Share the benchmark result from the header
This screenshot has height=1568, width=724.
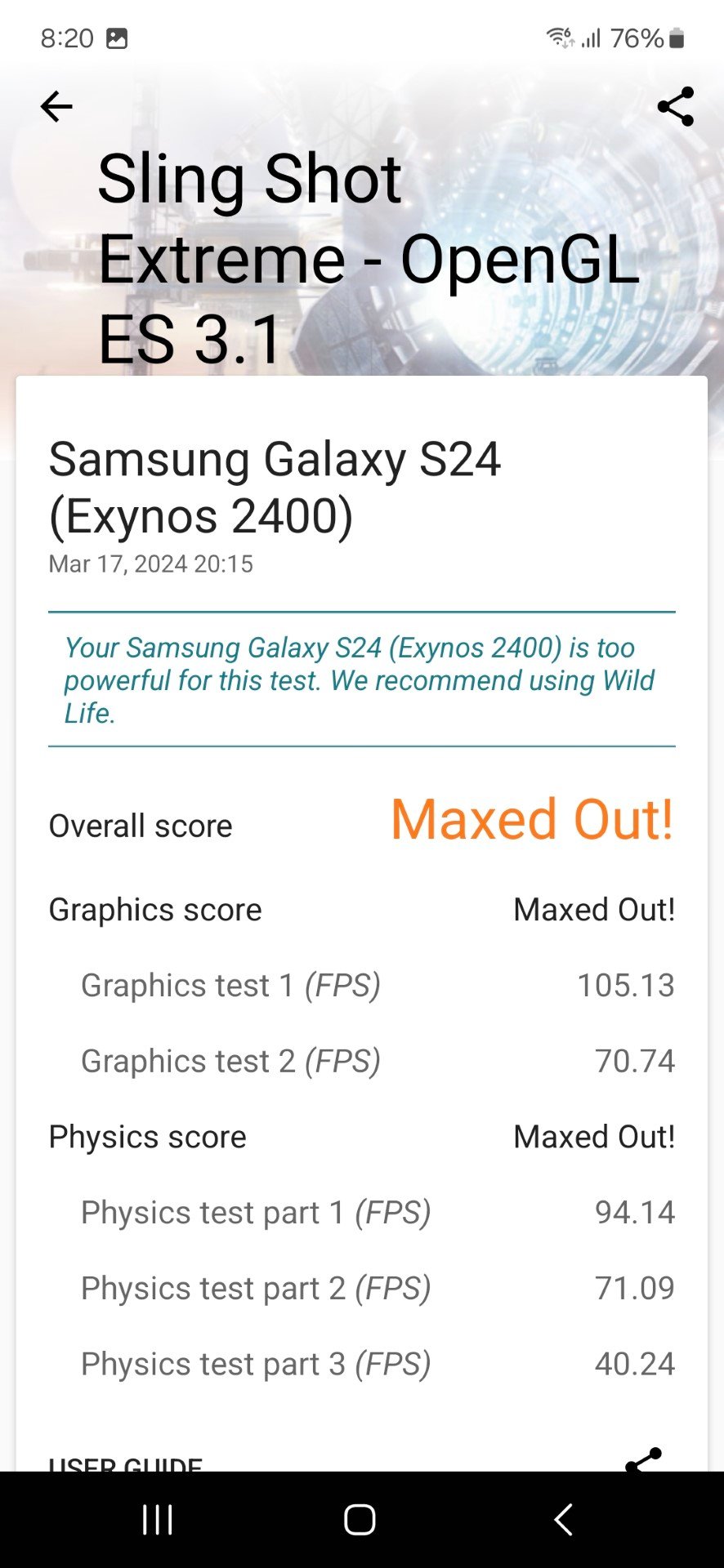675,107
